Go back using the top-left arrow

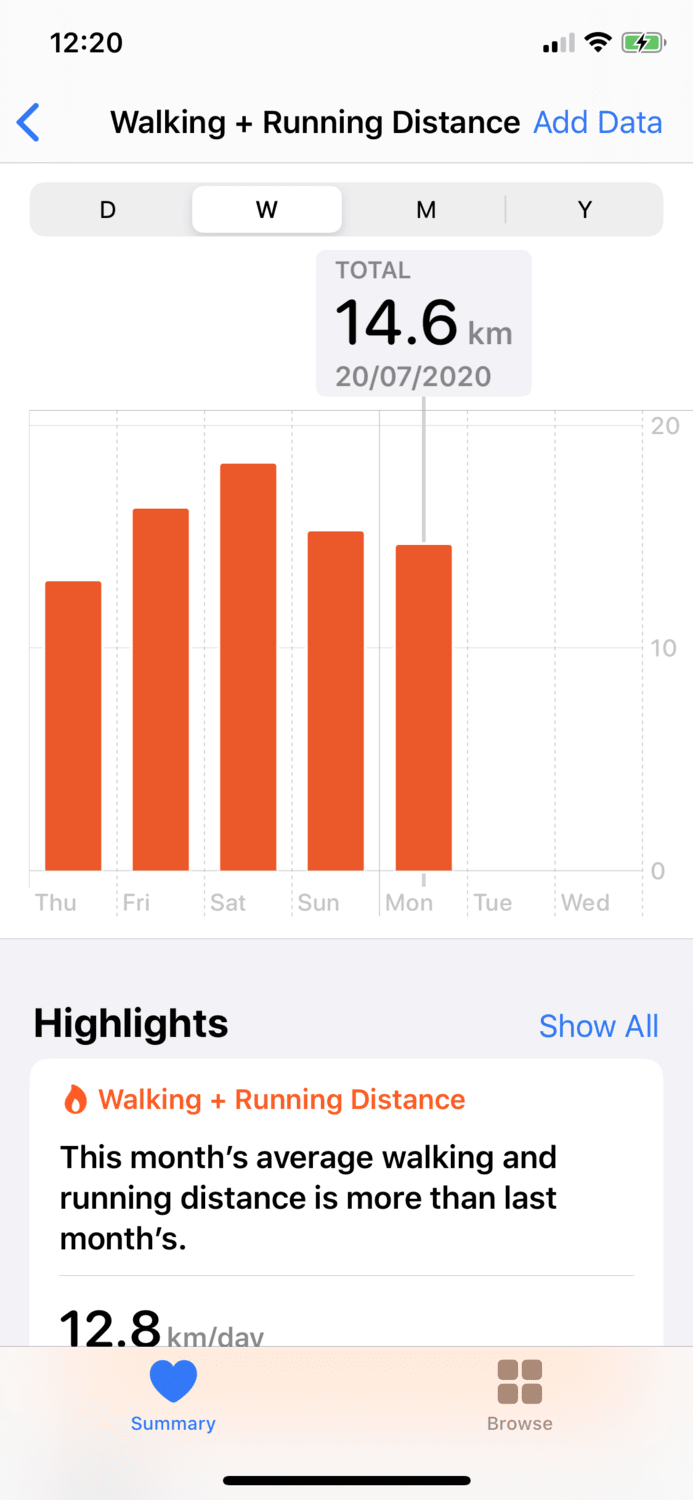pyautogui.click(x=28, y=123)
